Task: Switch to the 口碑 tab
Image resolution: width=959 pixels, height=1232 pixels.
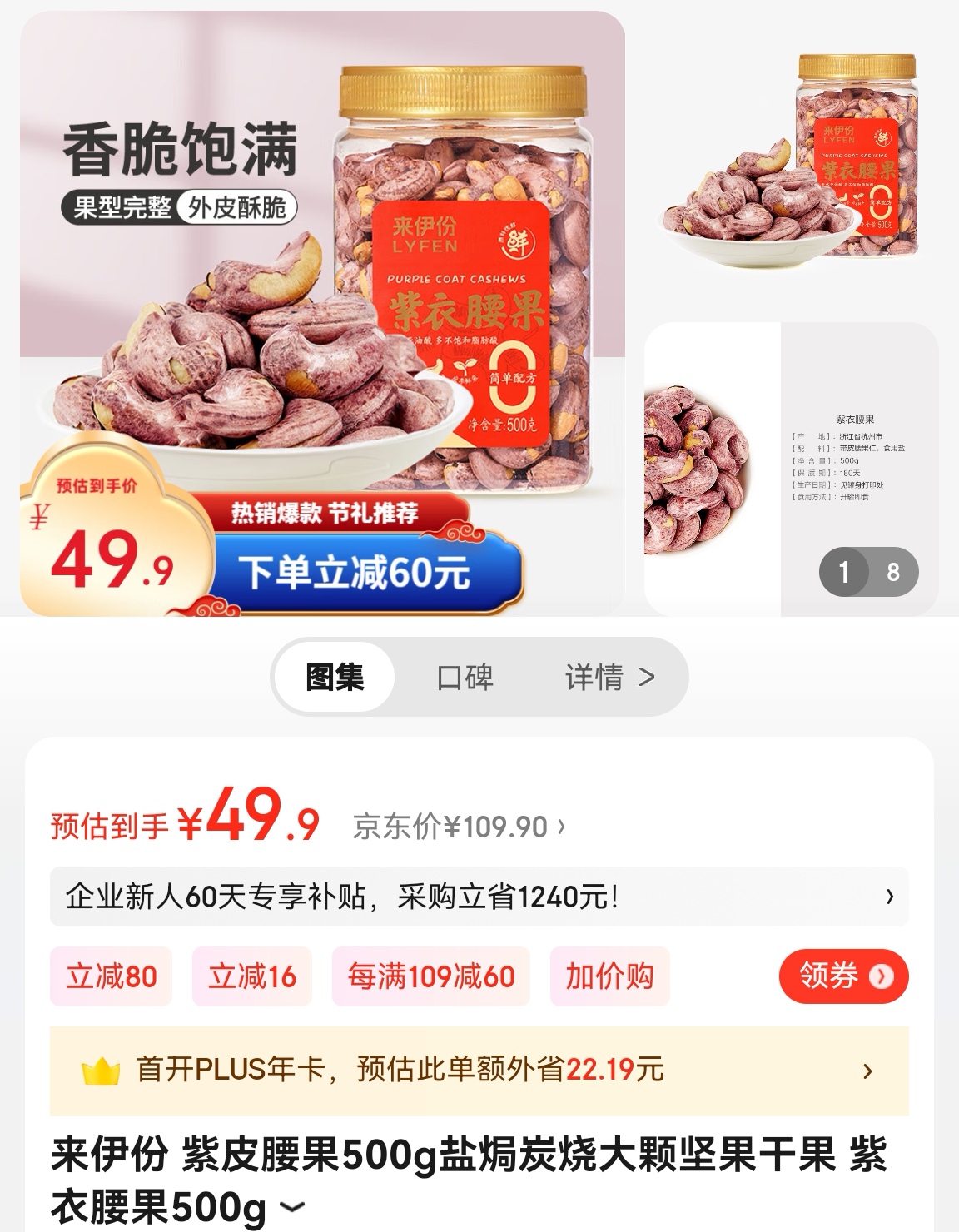Action: pyautogui.click(x=465, y=678)
